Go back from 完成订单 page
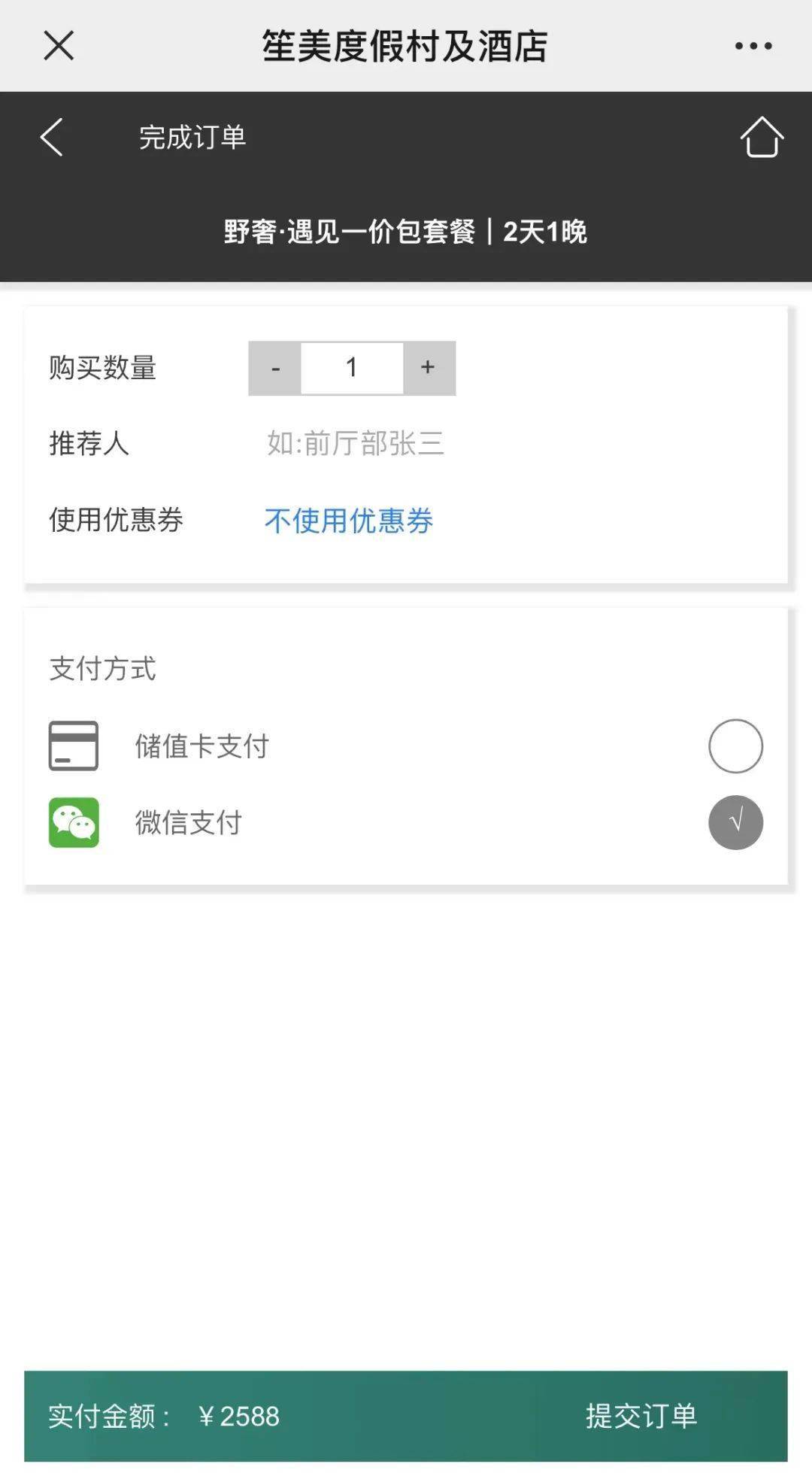This screenshot has width=812, height=1473. click(x=51, y=138)
